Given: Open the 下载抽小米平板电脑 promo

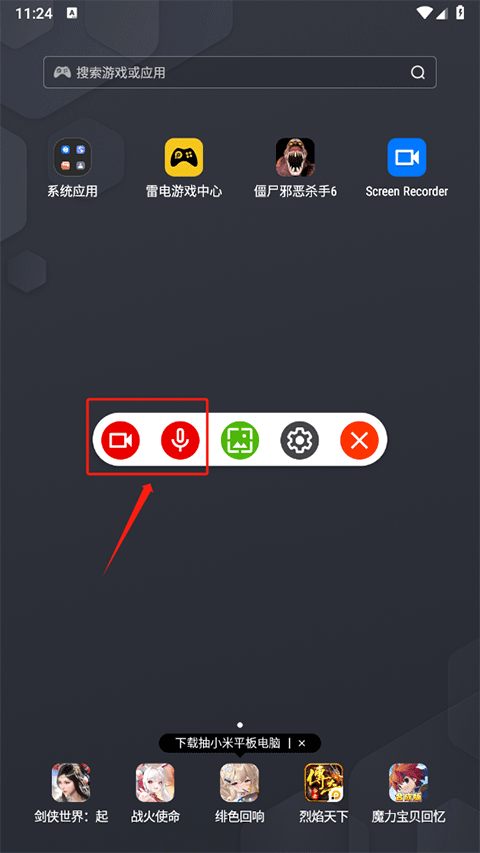Looking at the screenshot, I should point(228,743).
